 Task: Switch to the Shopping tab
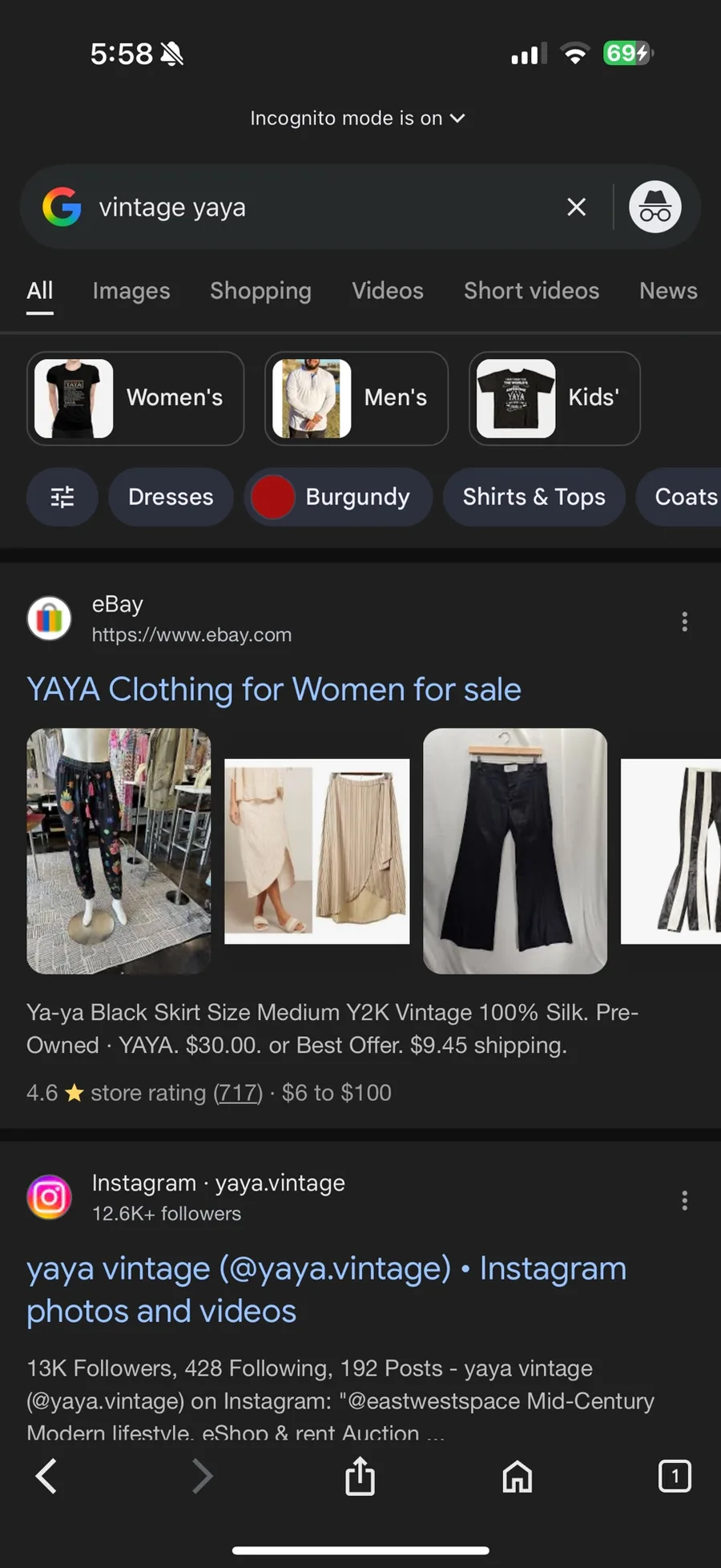260,291
